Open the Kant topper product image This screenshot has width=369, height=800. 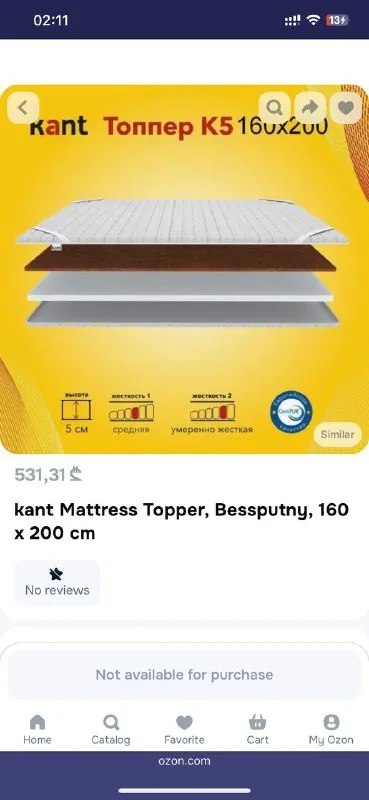click(184, 269)
